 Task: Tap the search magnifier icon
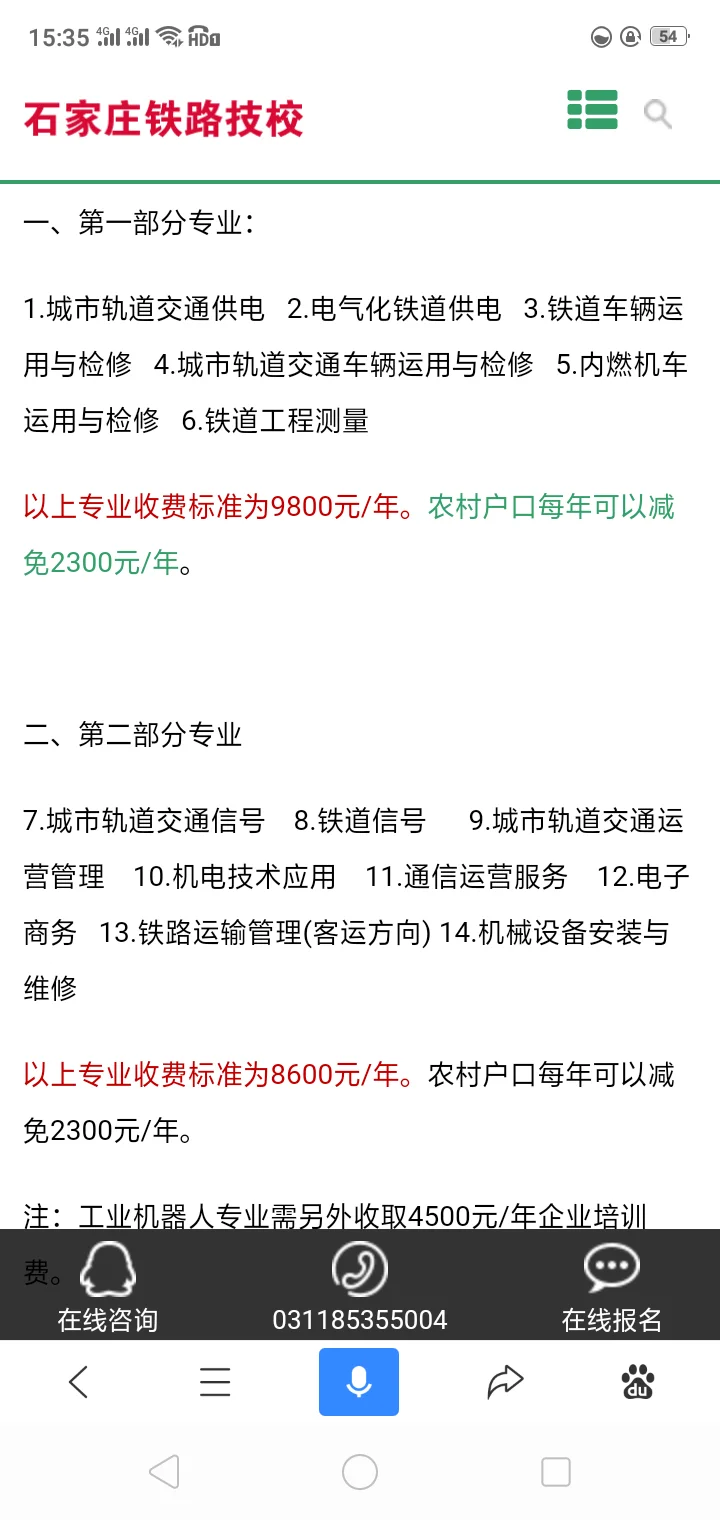click(x=658, y=114)
